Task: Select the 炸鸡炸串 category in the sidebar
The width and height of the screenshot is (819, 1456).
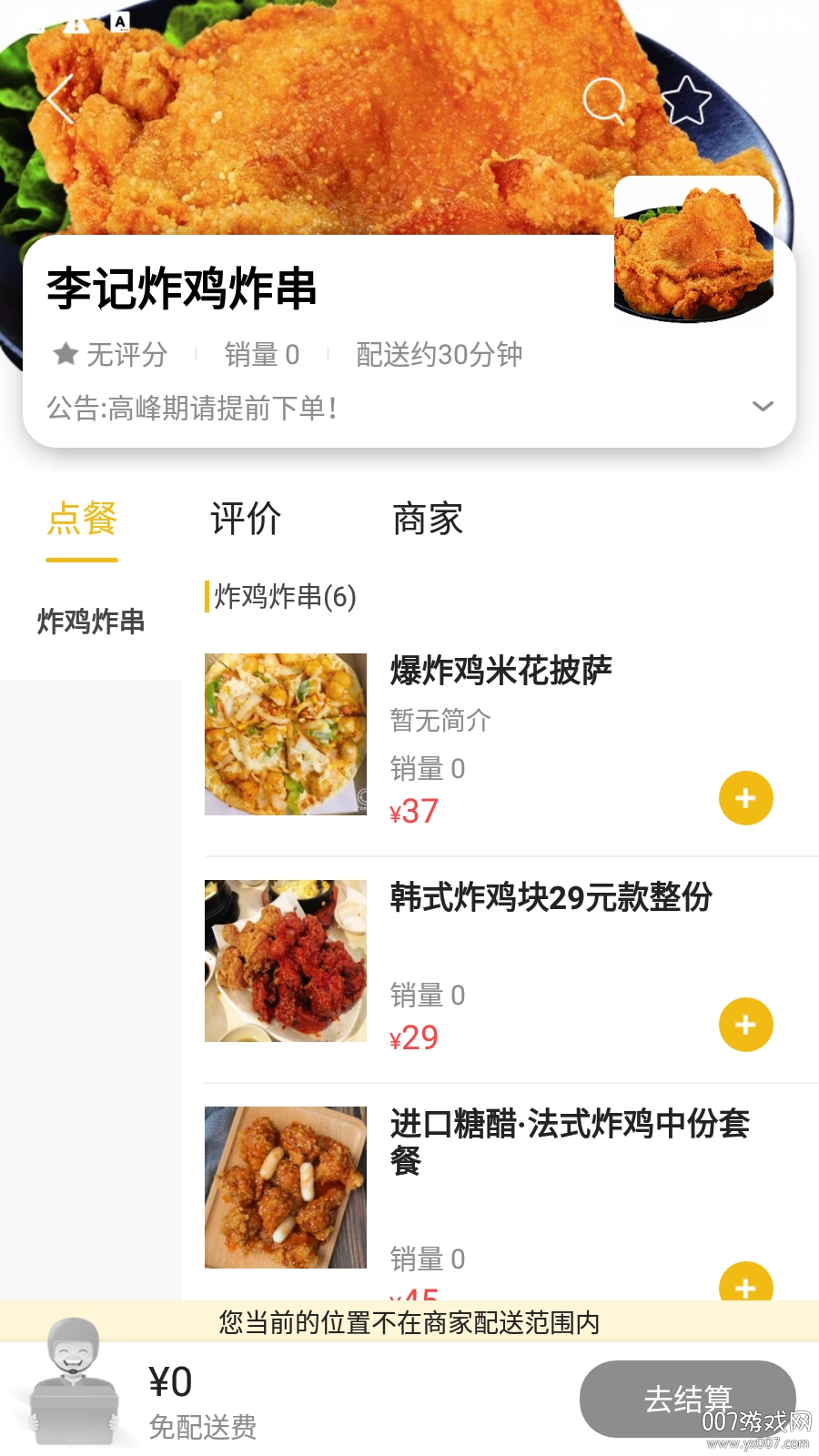Action: click(x=91, y=623)
